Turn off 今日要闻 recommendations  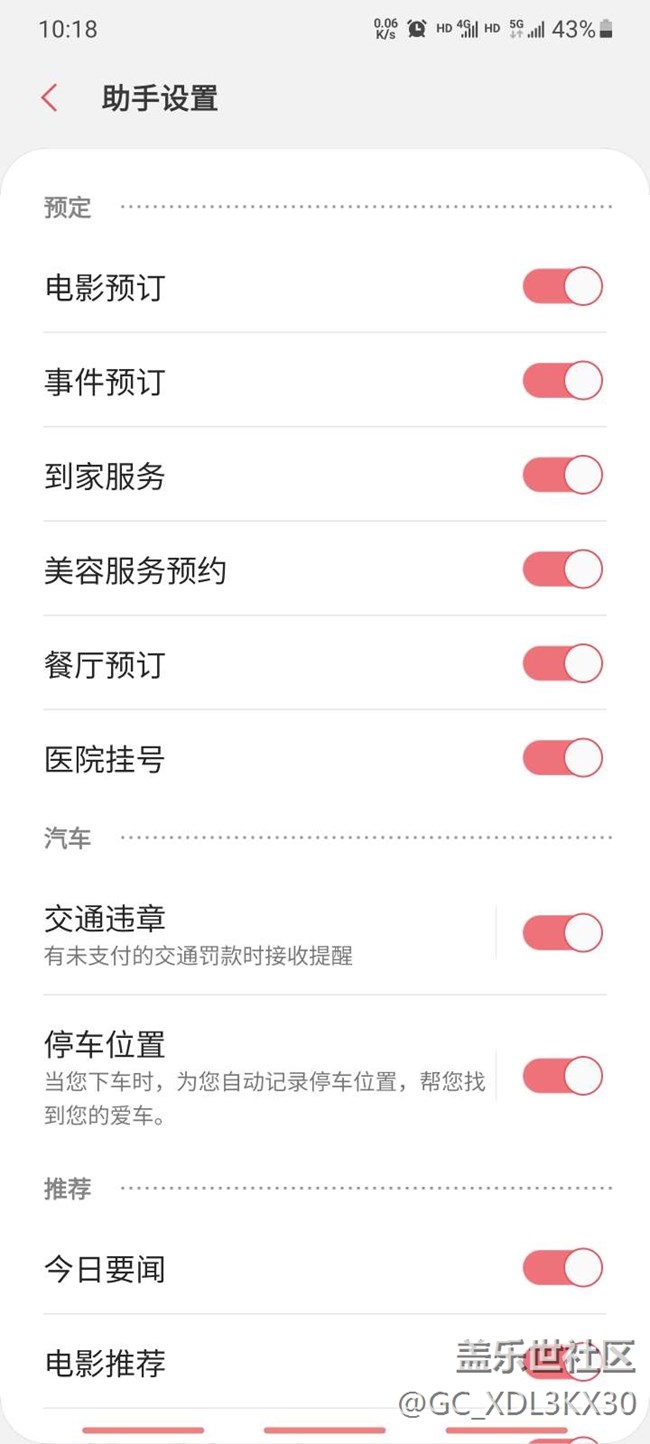tap(562, 1269)
